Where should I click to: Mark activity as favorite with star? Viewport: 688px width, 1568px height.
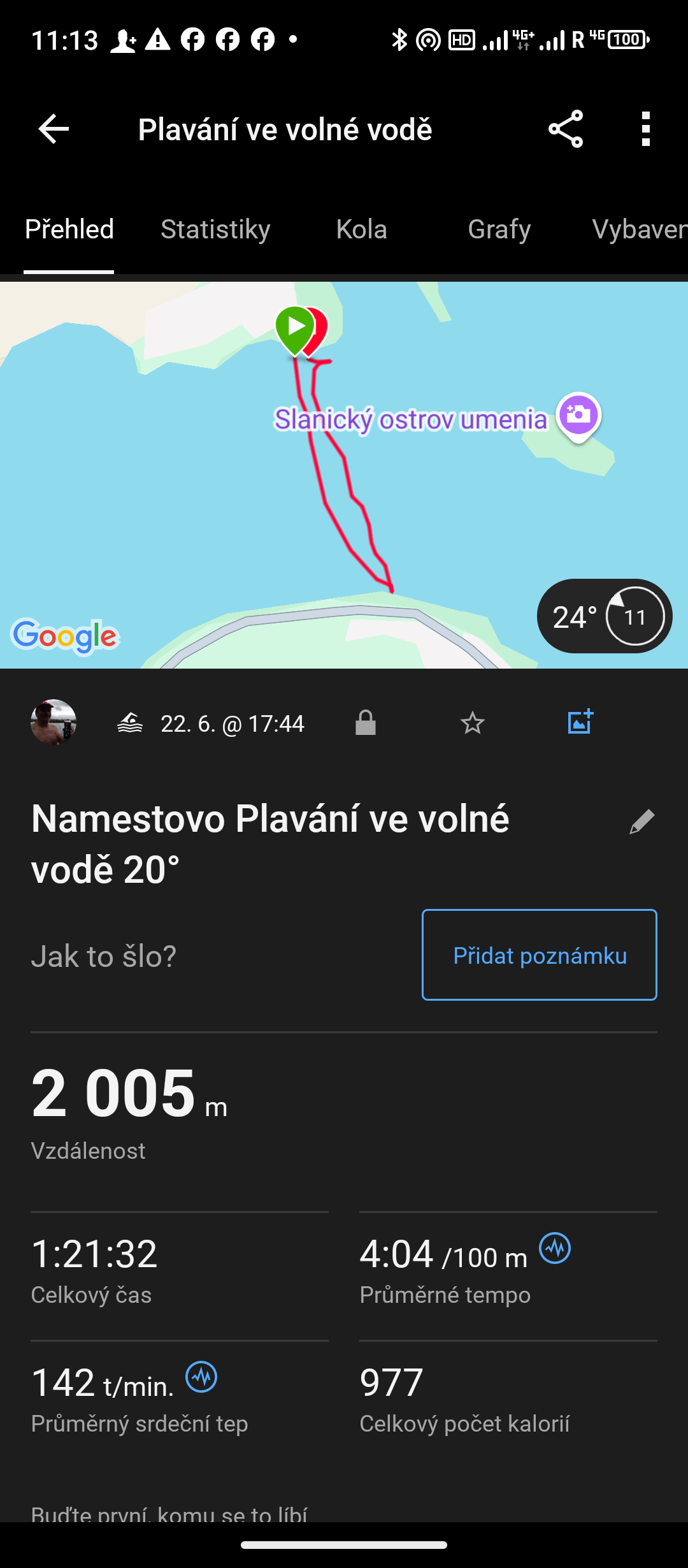click(472, 723)
